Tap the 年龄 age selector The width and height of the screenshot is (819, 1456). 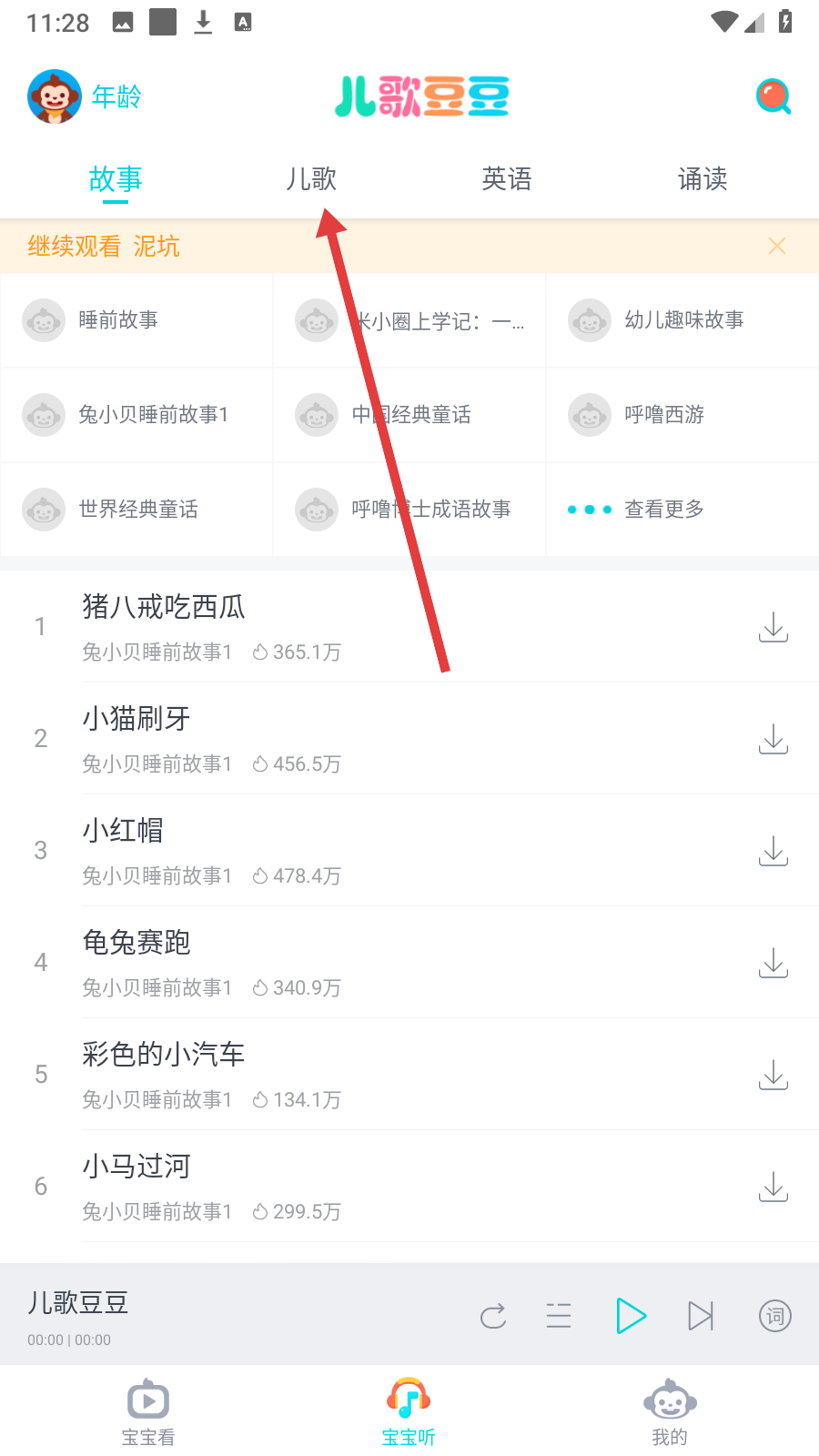(116, 96)
